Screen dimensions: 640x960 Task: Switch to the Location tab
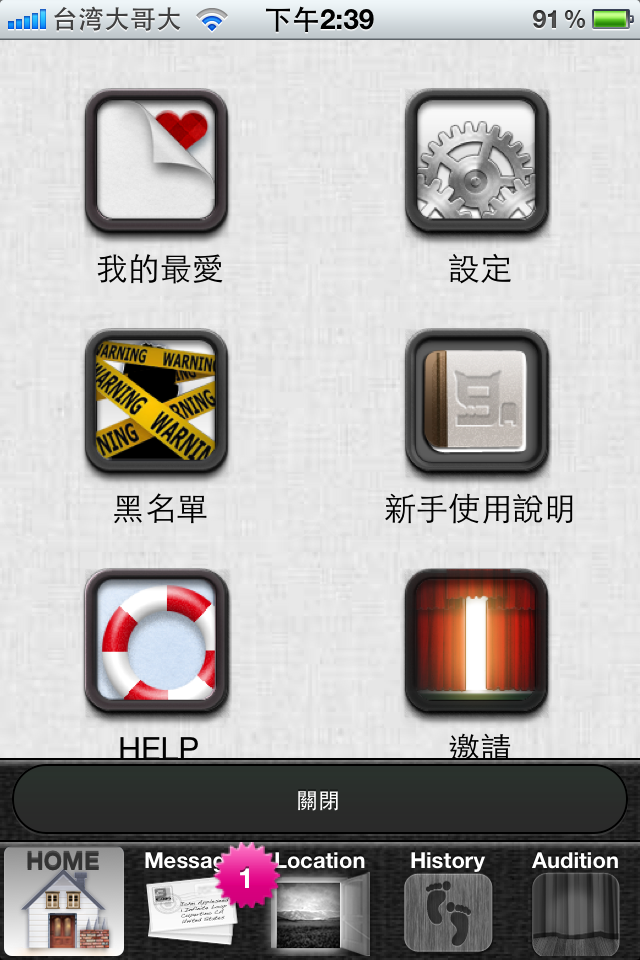click(x=320, y=900)
